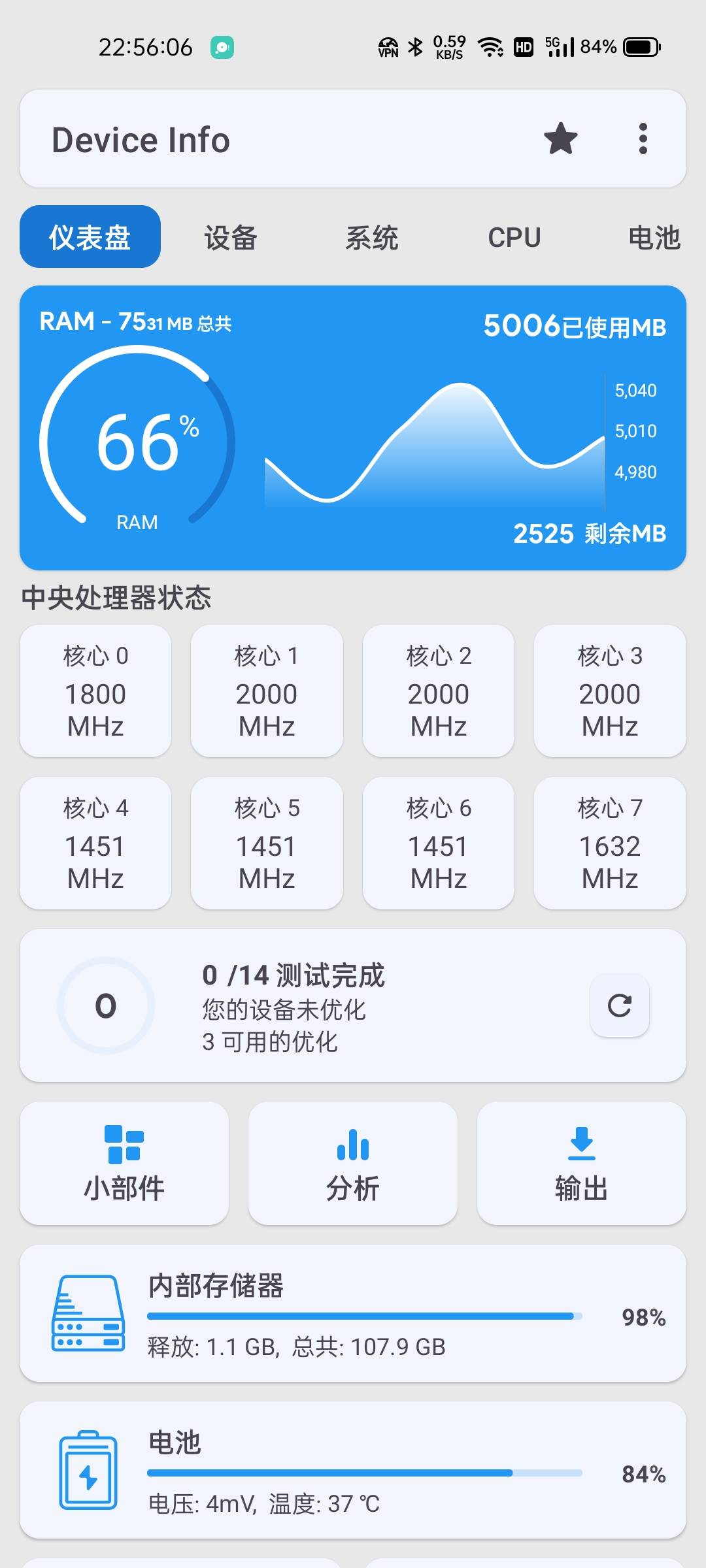Select the 电池 tab
The height and width of the screenshot is (1568, 706).
(x=654, y=237)
